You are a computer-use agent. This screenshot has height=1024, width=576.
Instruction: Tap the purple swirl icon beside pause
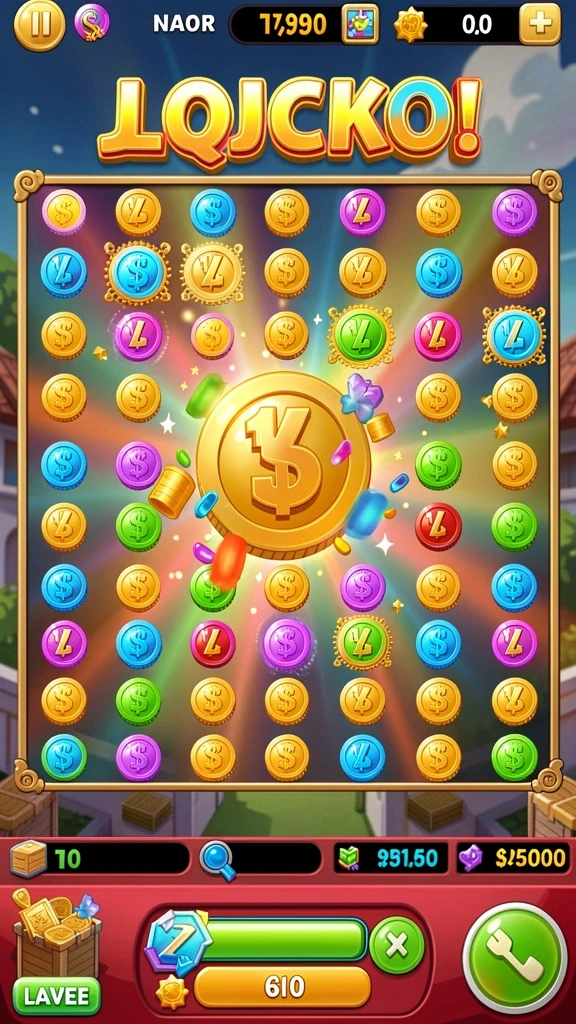(x=92, y=22)
